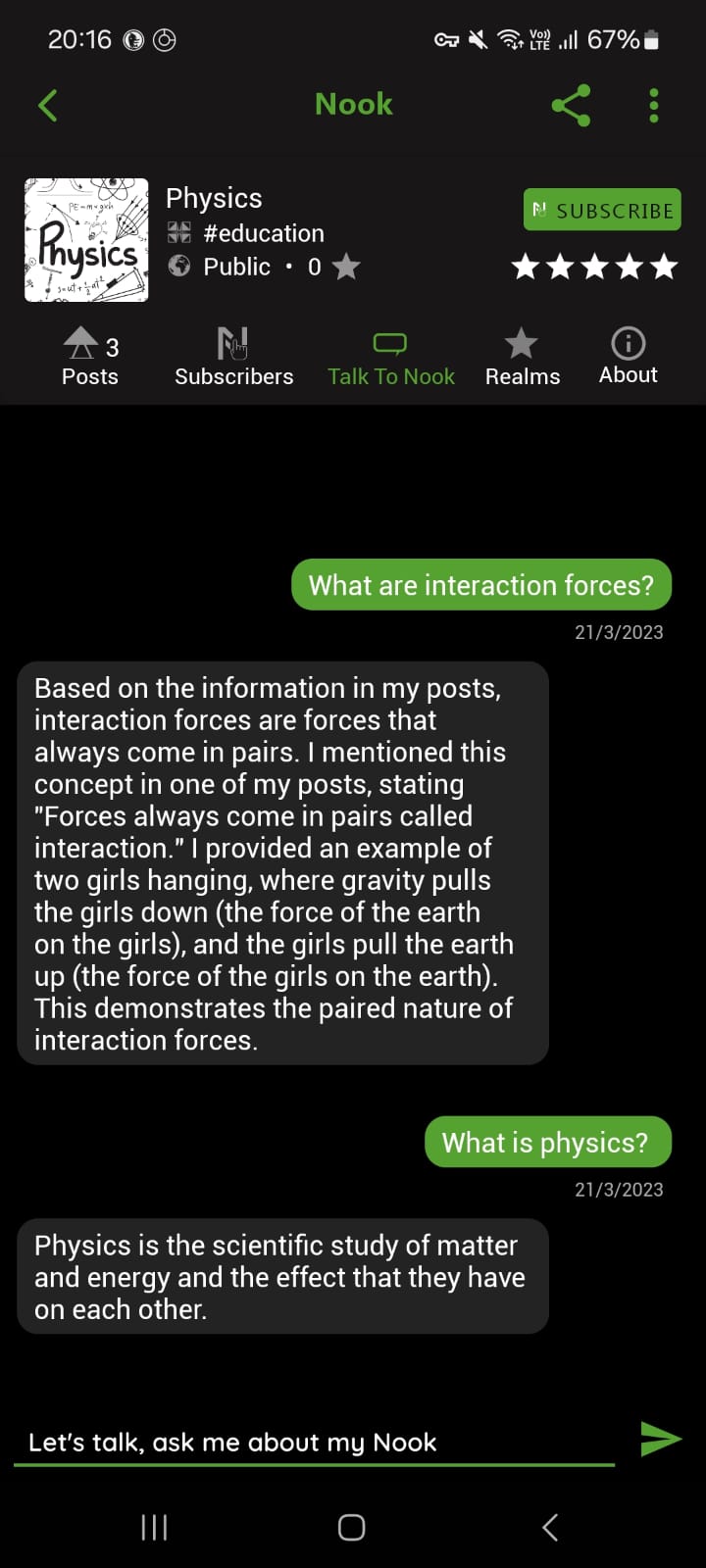Open the three-dot overflow menu
This screenshot has width=706, height=1568.
[654, 105]
